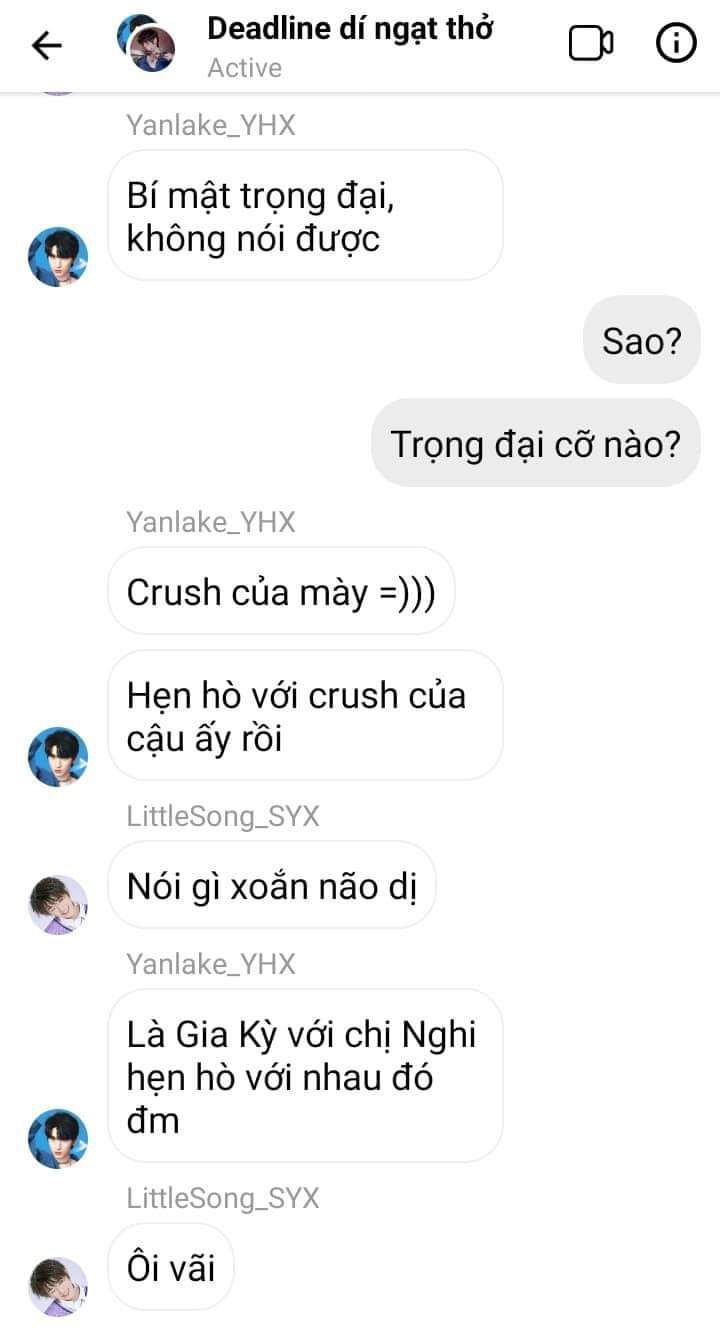This screenshot has height=1328, width=720.
Task: Open the group avatar in the header
Action: point(146,45)
